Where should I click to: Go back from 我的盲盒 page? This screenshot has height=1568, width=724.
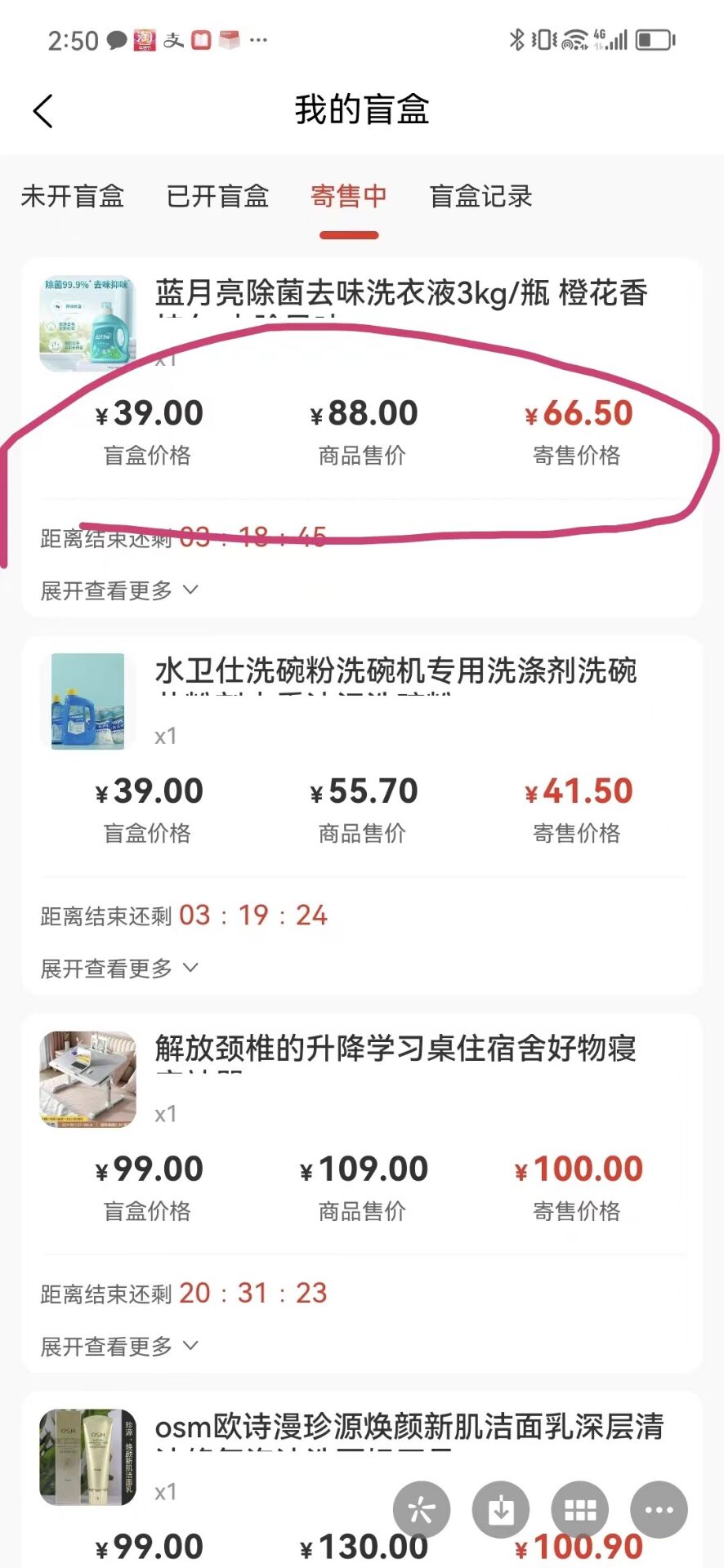pos(43,111)
